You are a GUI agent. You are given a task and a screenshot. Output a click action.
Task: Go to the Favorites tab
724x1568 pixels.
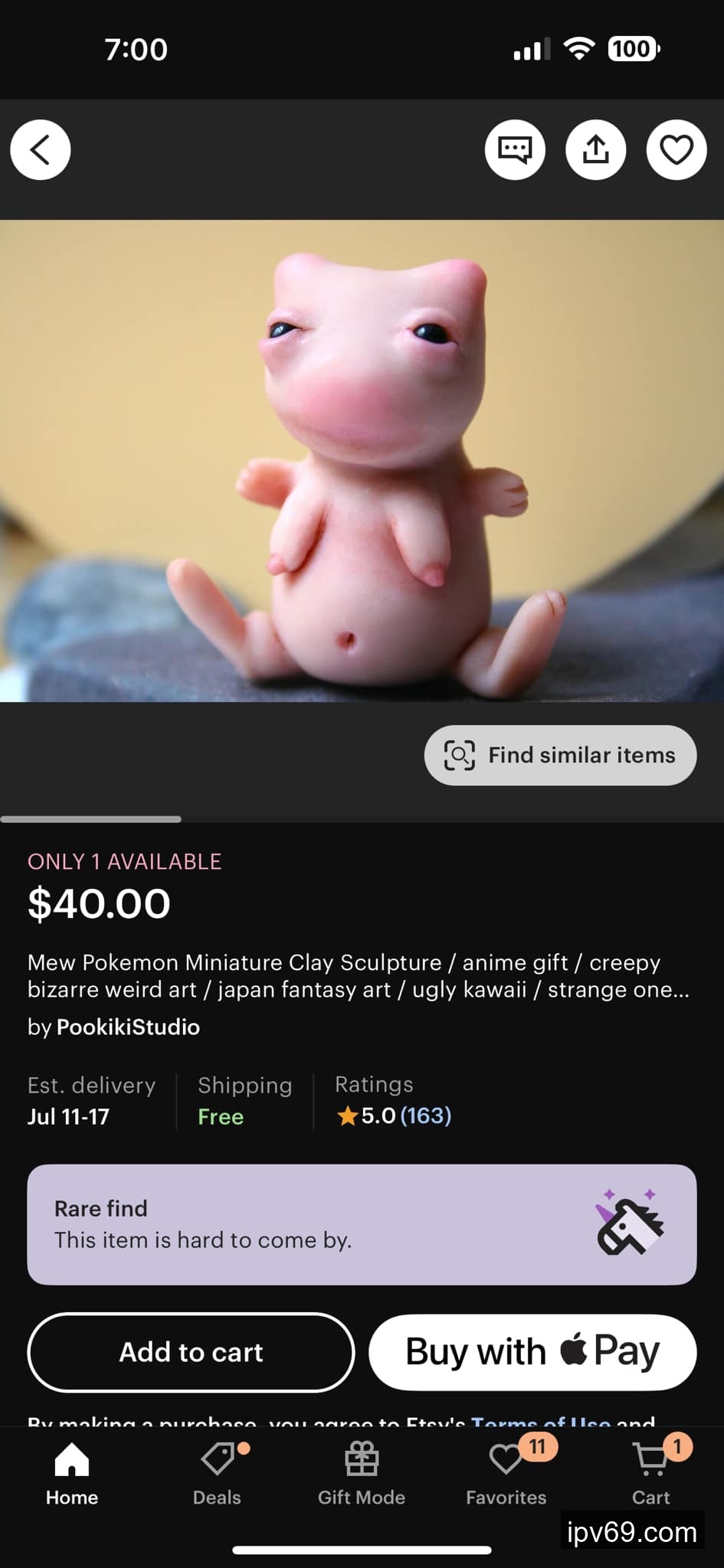click(x=506, y=1475)
